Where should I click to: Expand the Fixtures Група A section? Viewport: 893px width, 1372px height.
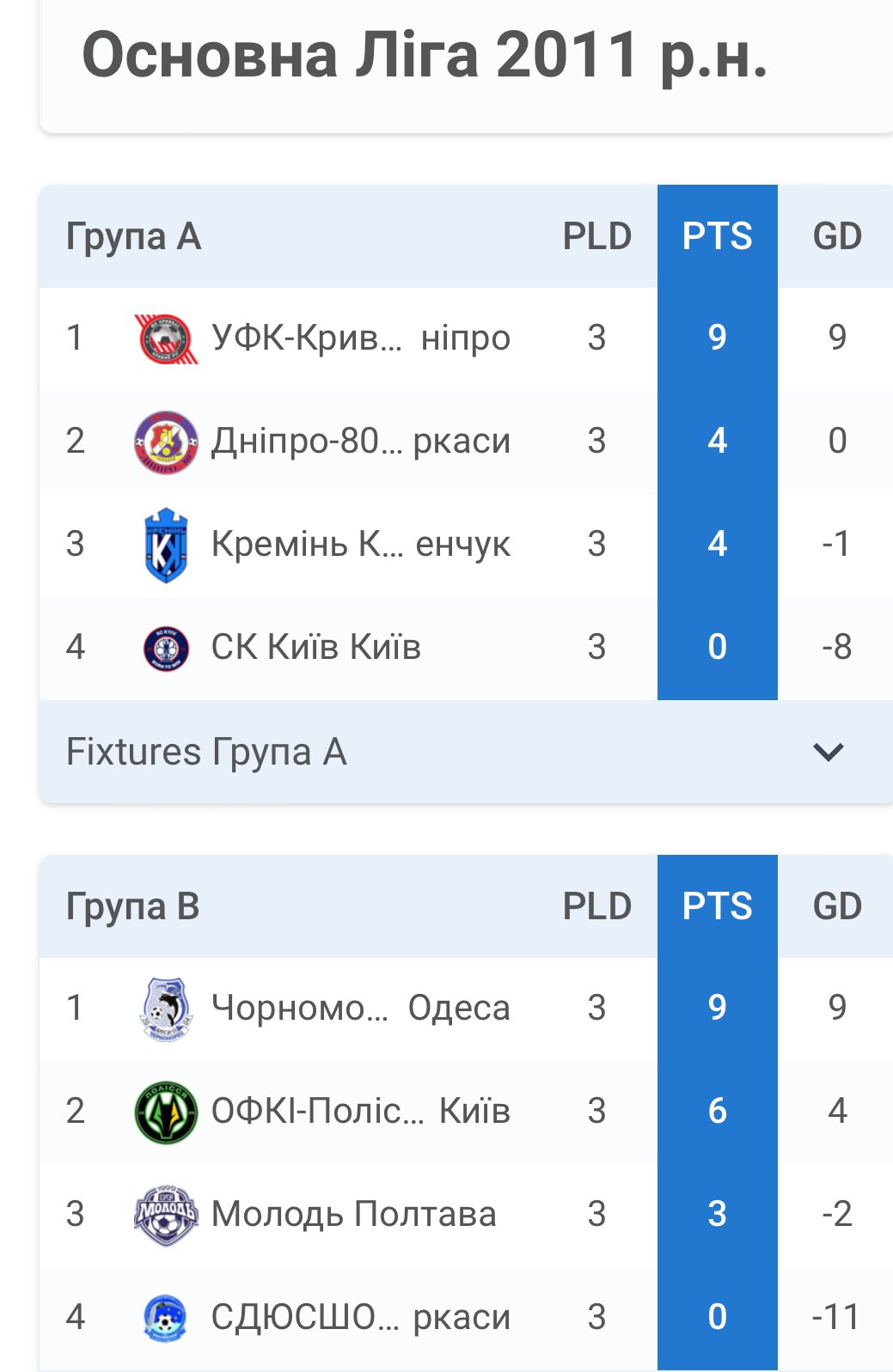(828, 752)
